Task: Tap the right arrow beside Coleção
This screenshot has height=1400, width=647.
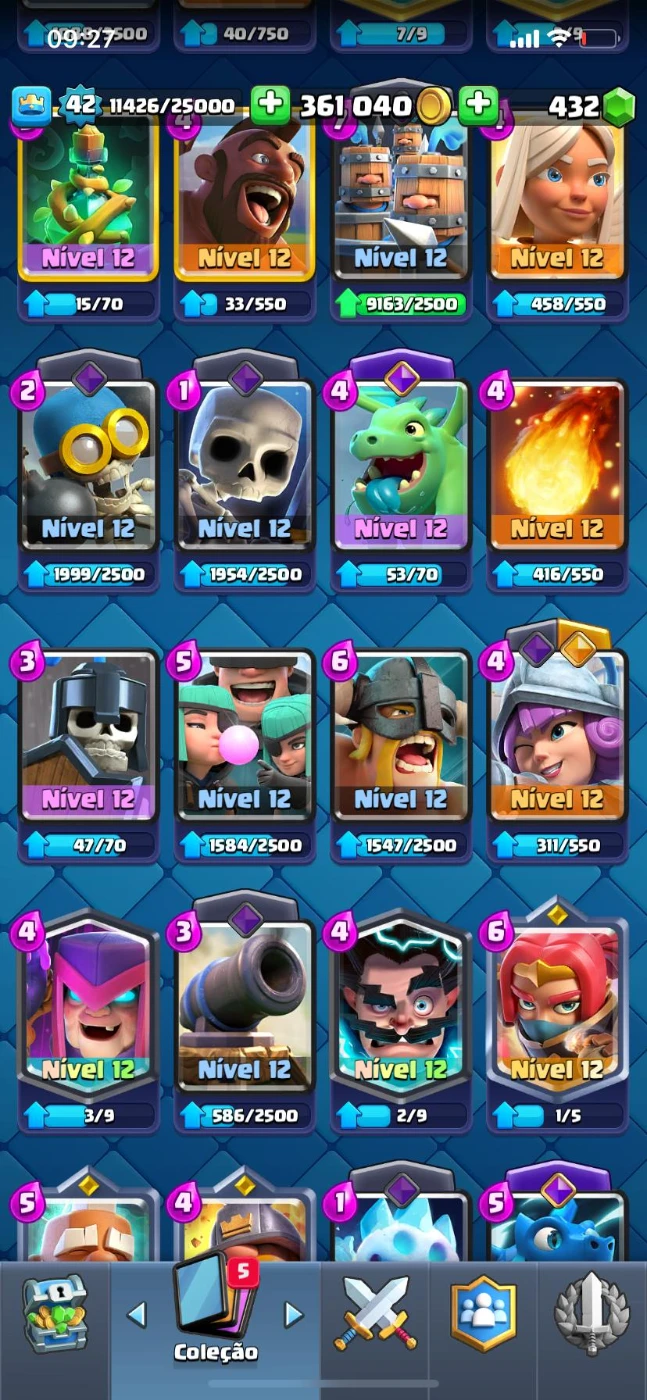Action: (x=293, y=1314)
